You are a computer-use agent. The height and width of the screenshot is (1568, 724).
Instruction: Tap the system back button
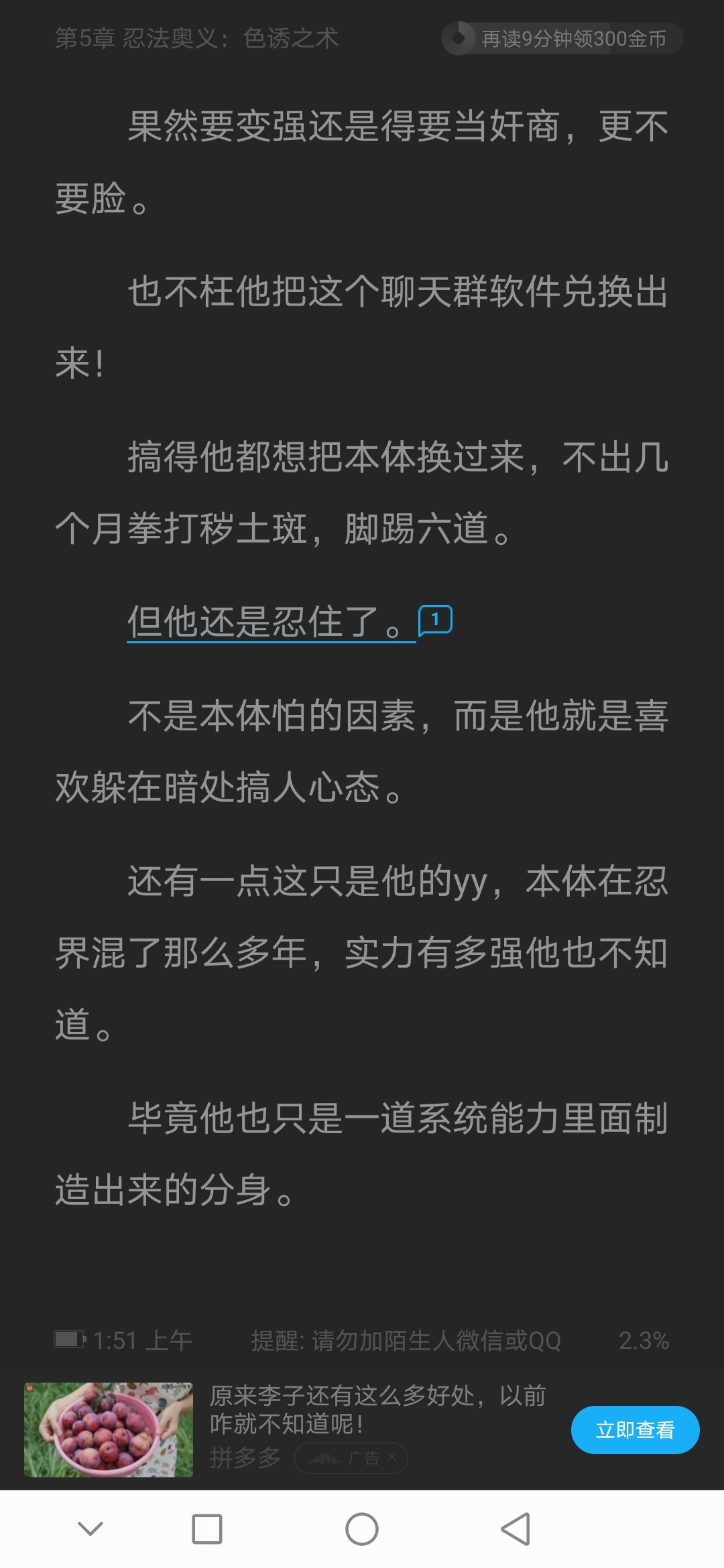(x=516, y=1528)
